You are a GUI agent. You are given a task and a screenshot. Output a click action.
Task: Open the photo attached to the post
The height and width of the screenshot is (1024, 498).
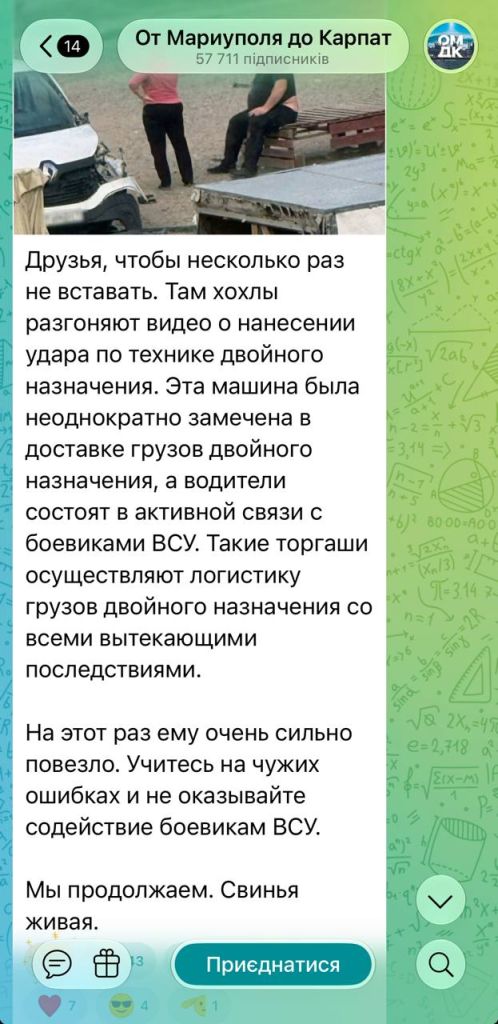tap(199, 153)
